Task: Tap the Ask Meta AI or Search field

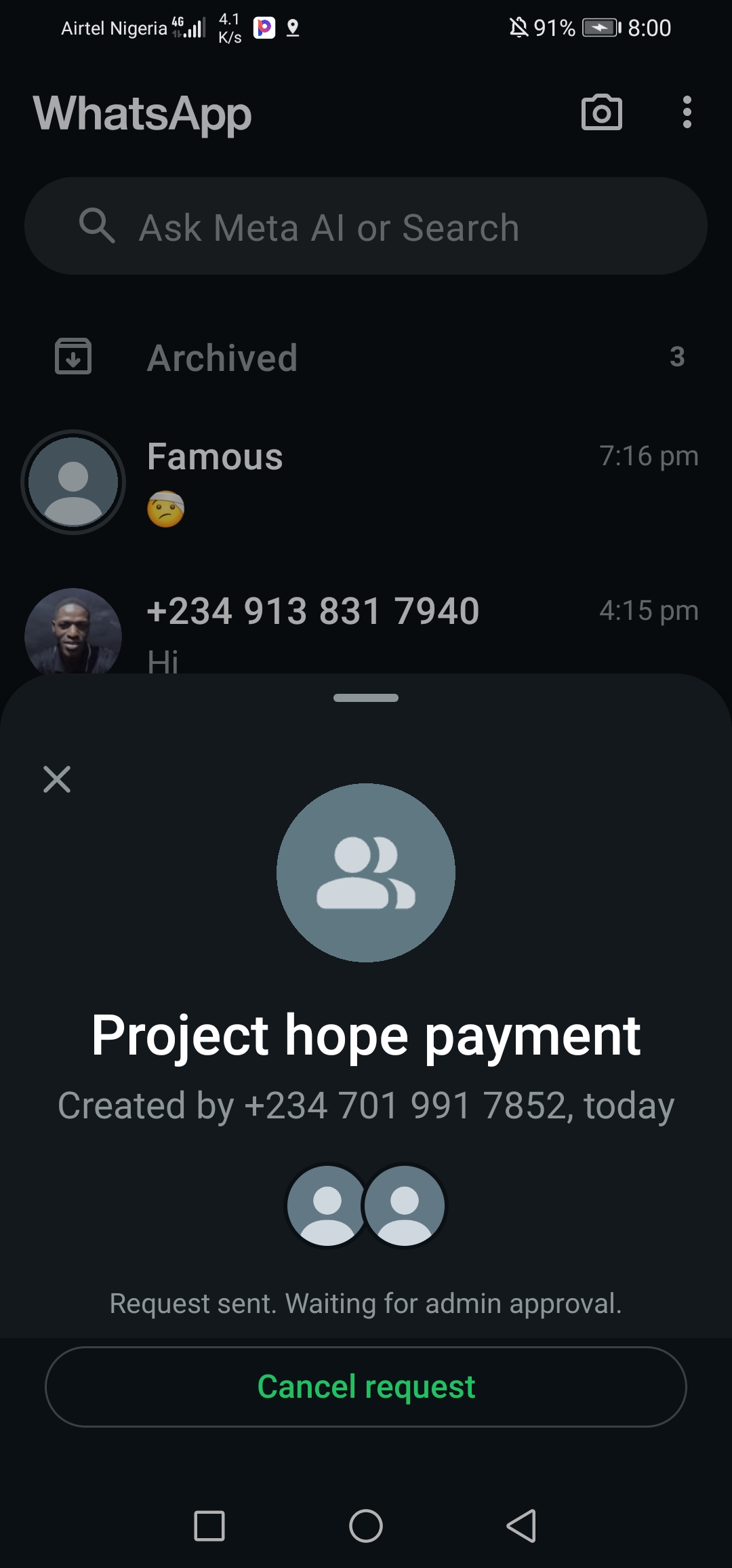Action: click(366, 227)
